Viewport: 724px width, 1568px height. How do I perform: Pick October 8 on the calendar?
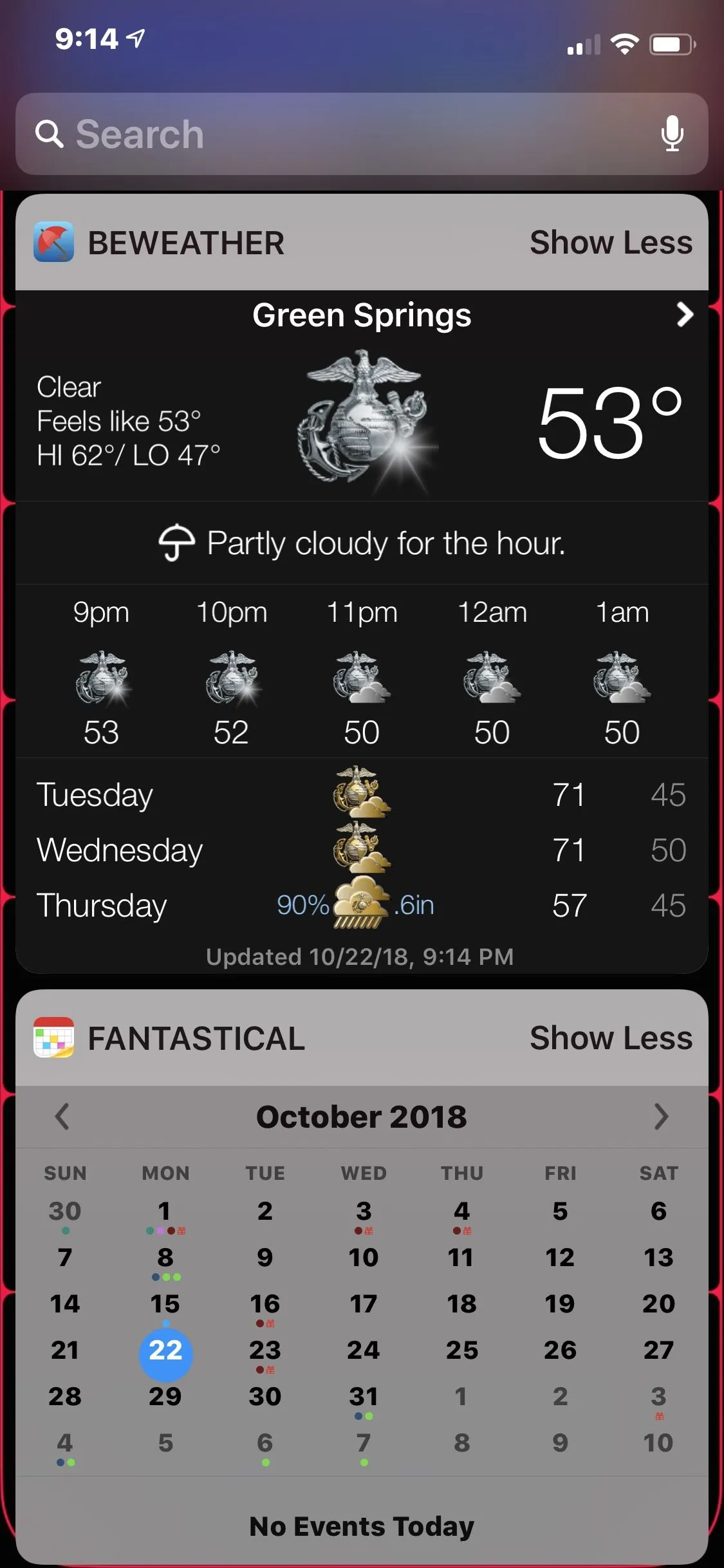[165, 1258]
